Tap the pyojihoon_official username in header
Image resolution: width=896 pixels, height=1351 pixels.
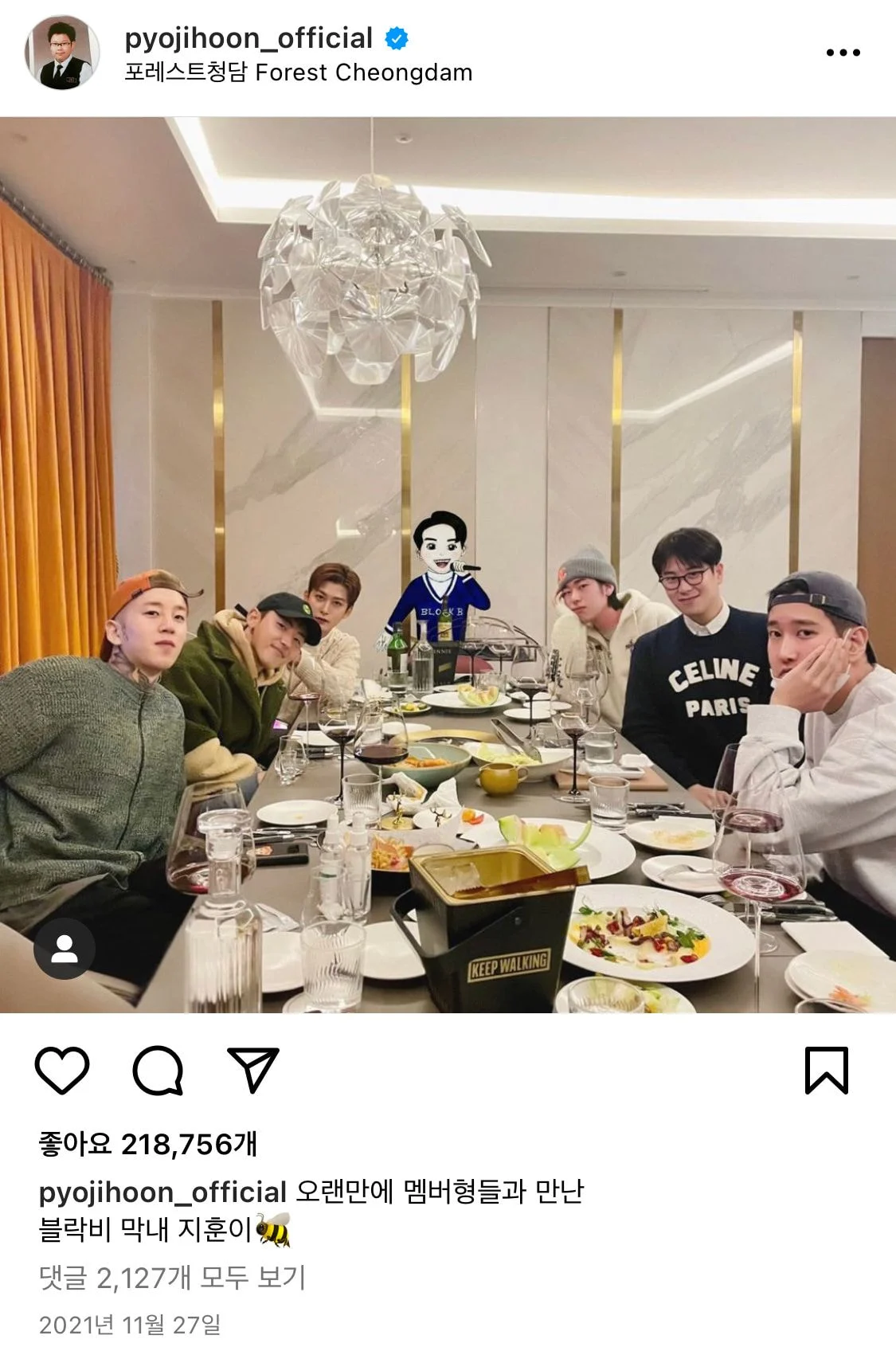(248, 37)
